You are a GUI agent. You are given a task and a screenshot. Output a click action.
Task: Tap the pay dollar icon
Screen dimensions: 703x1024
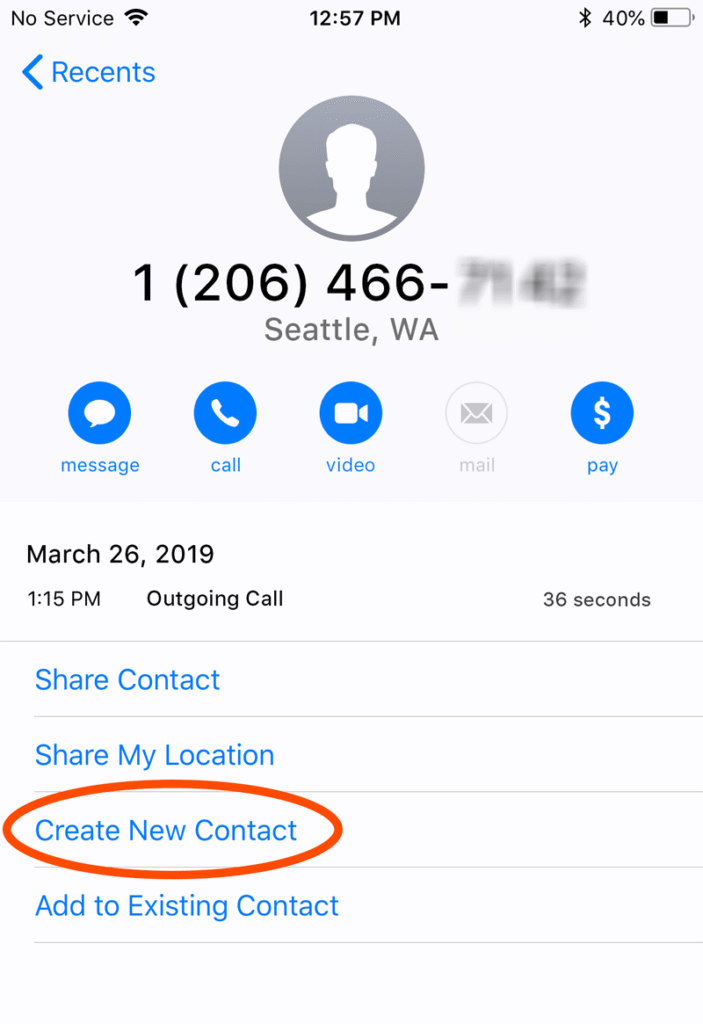click(x=602, y=414)
